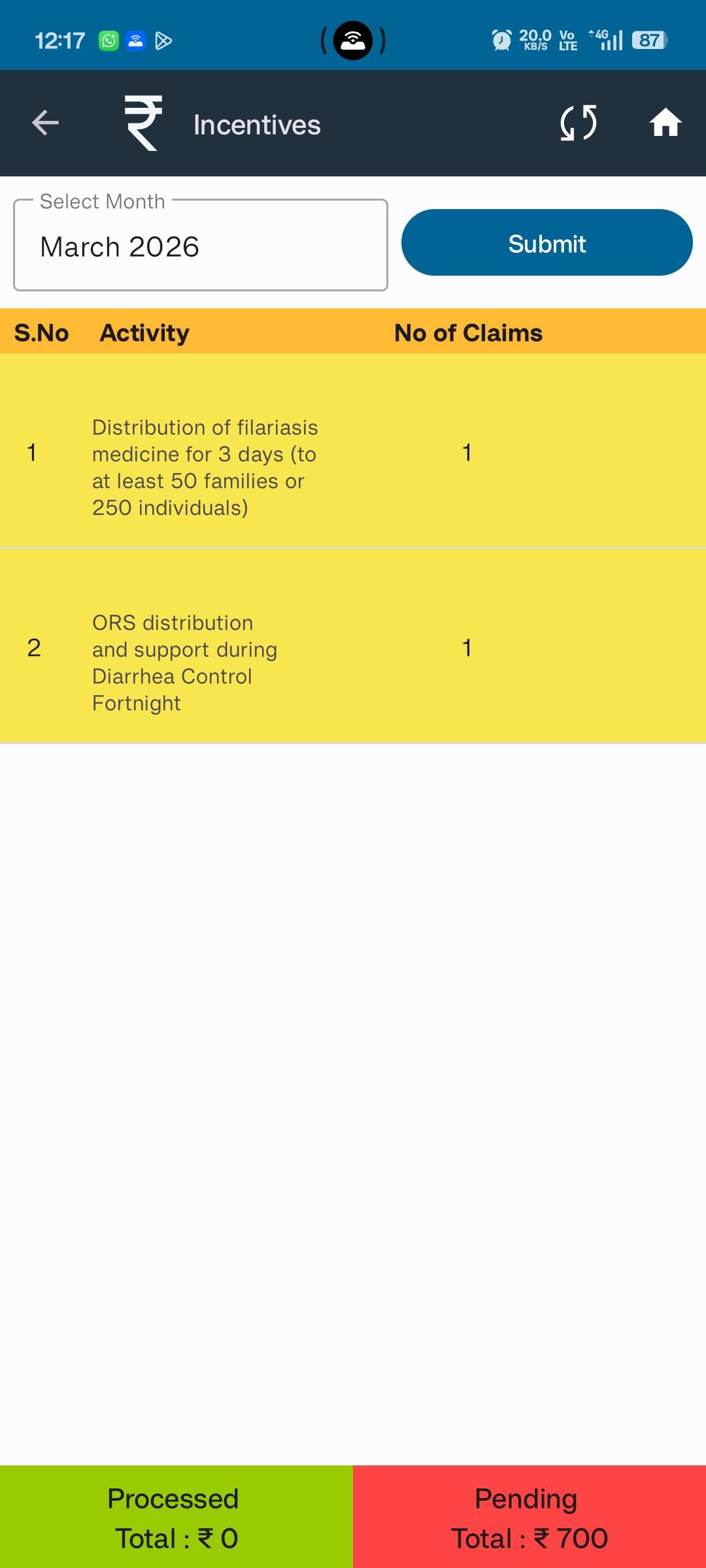Image resolution: width=706 pixels, height=1568 pixels.
Task: Open the Select Month picker
Action: click(x=201, y=246)
